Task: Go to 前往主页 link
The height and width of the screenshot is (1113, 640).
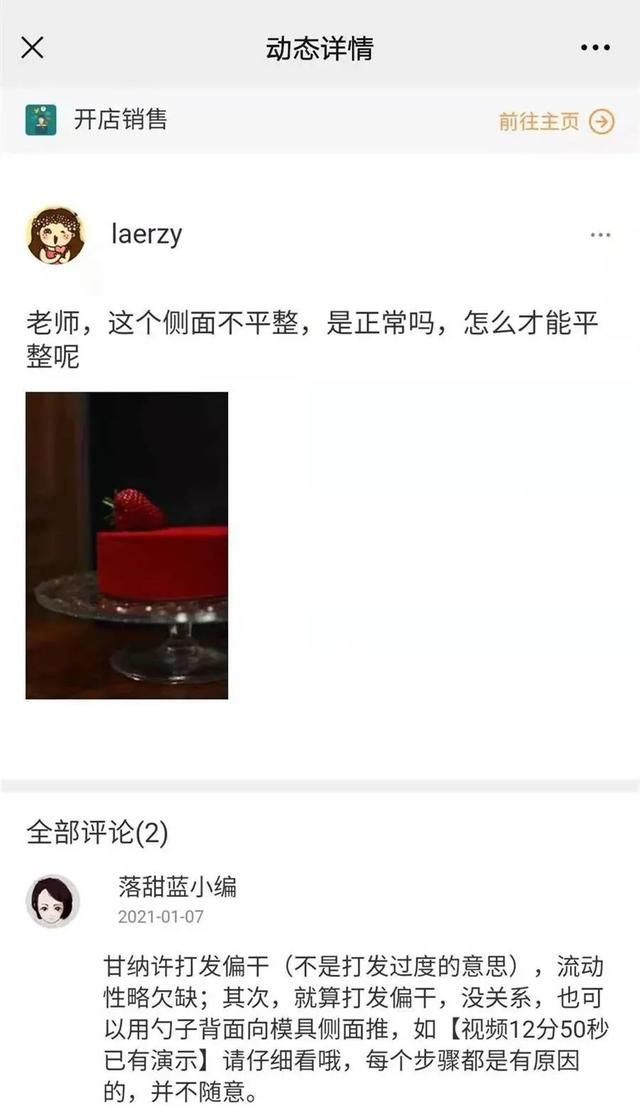Action: click(556, 121)
